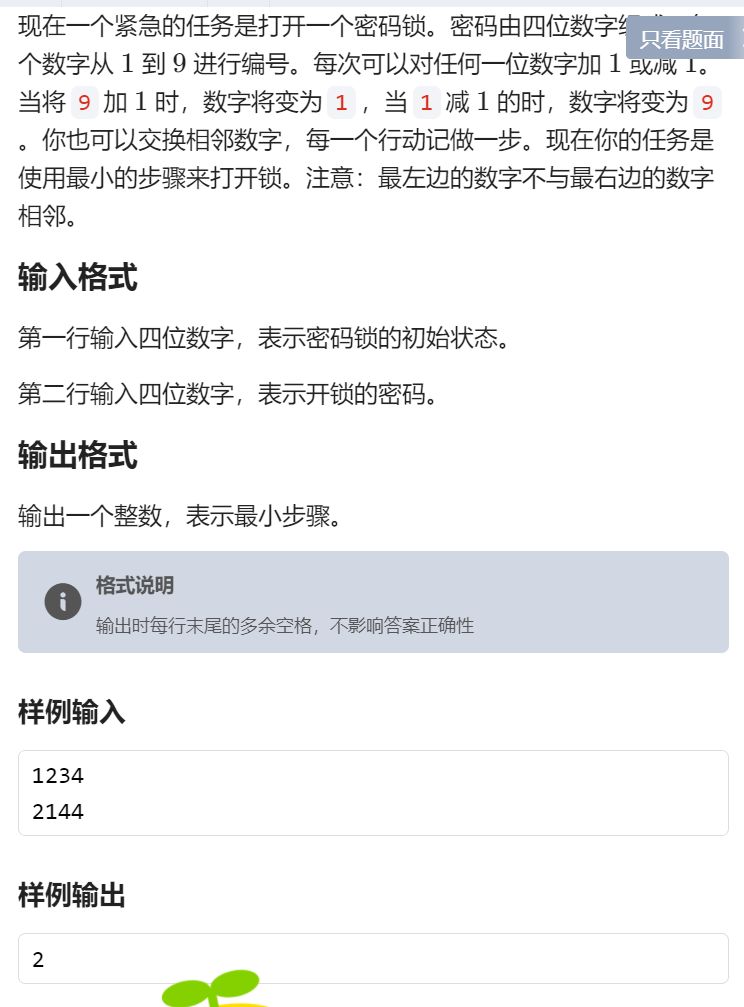Tap the 只看题面 button

tap(682, 40)
